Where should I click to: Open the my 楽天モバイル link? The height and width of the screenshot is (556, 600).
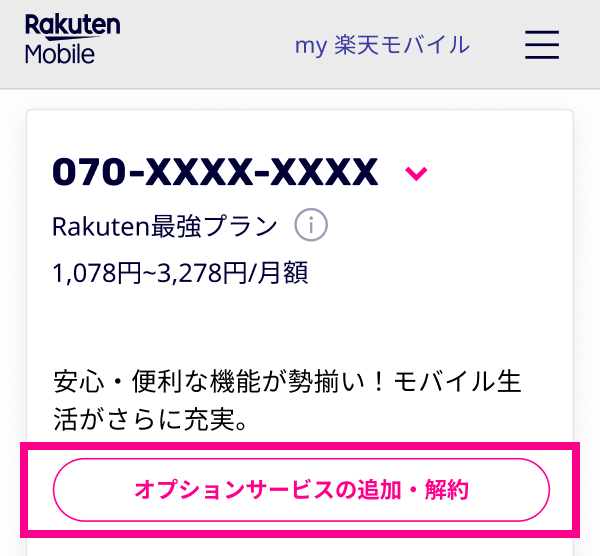coord(381,45)
